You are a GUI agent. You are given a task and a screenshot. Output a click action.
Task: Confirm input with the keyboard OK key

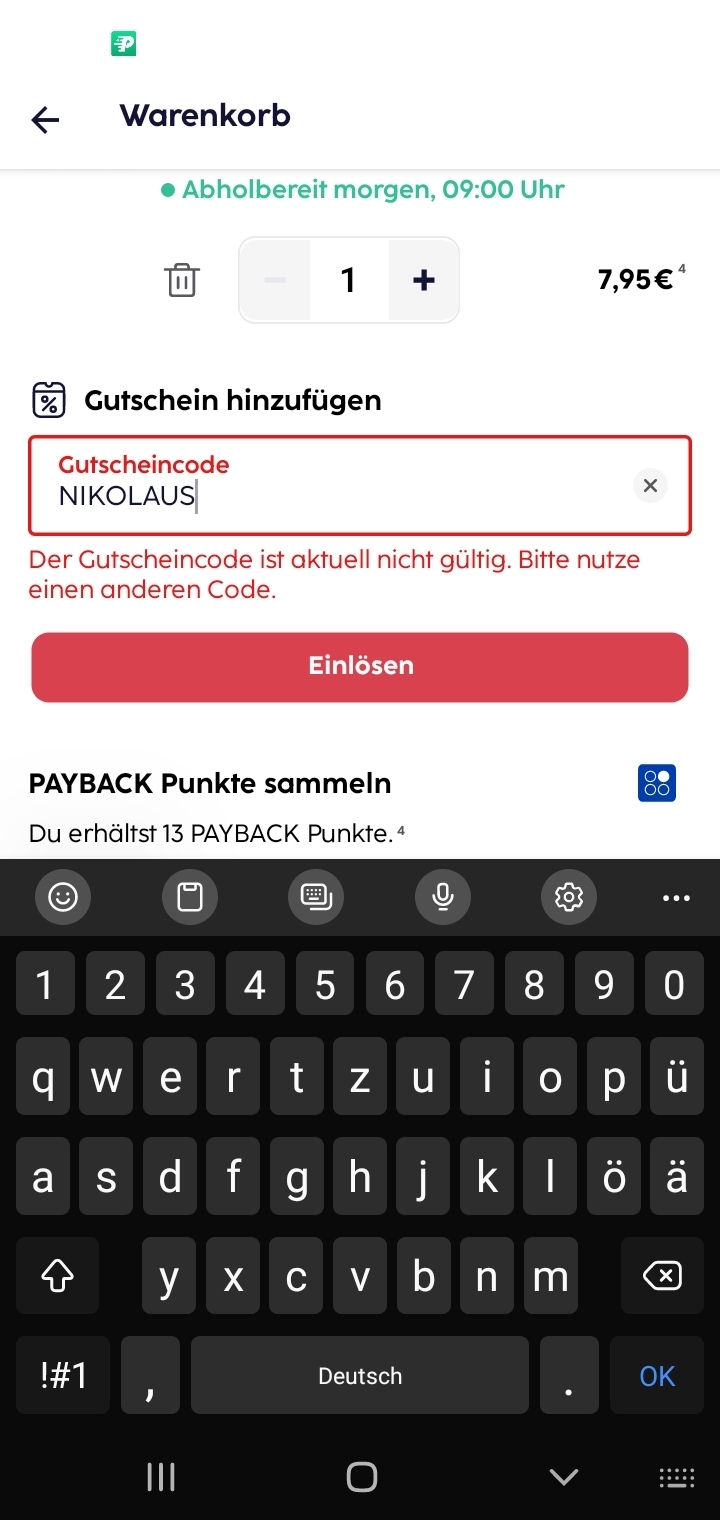tap(657, 1376)
